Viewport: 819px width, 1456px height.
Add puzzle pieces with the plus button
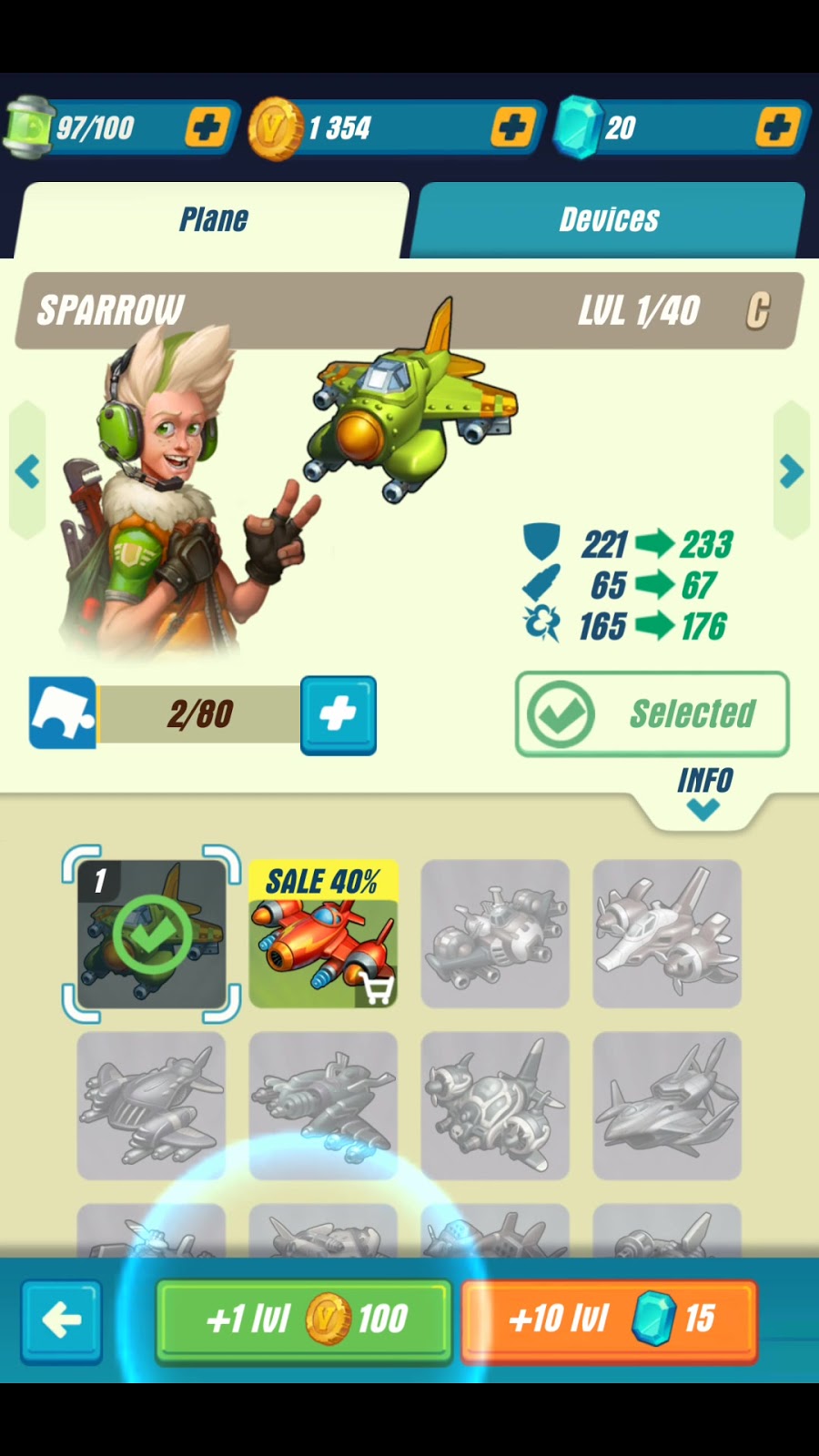[x=338, y=714]
